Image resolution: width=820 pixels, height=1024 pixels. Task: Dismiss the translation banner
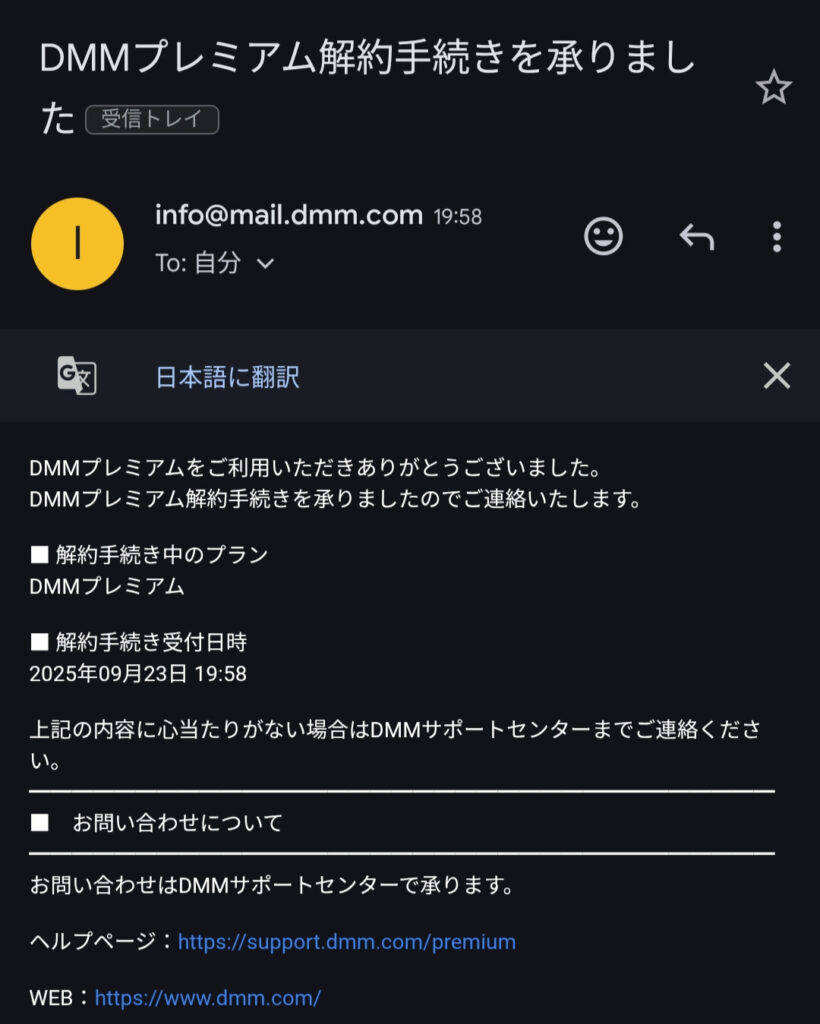[776, 376]
